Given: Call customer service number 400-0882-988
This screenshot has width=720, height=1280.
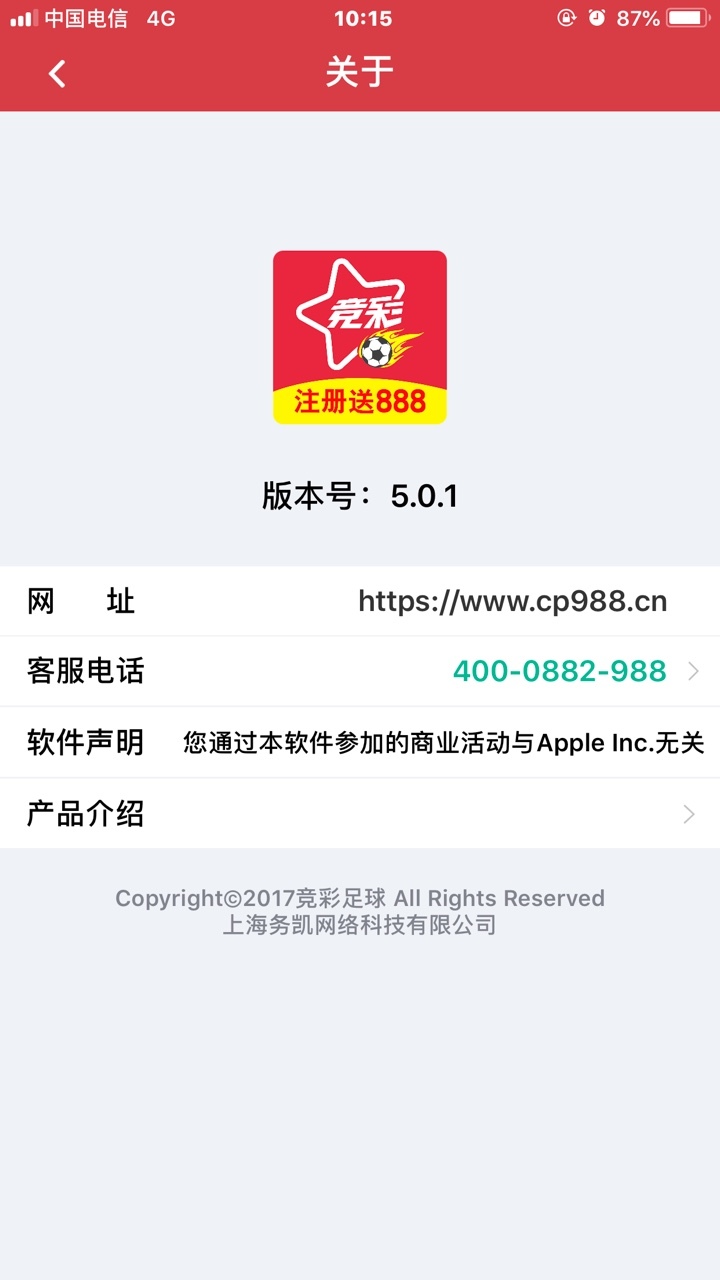Looking at the screenshot, I should click(360, 671).
